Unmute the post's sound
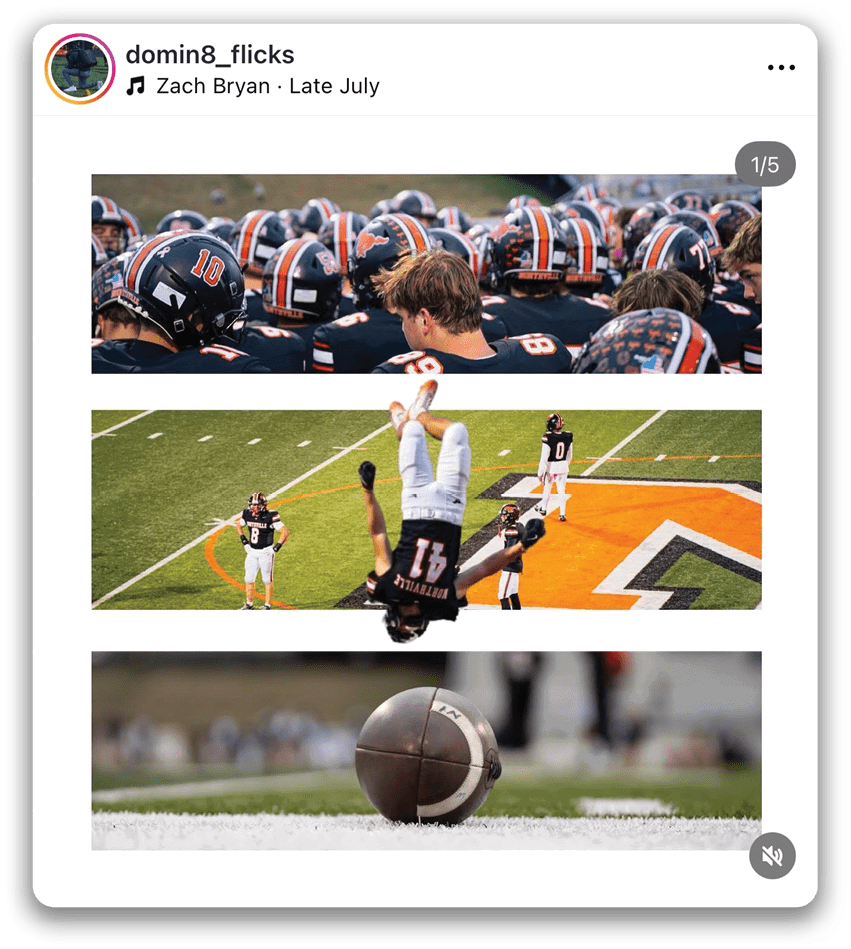The image size is (851, 949). coord(772,856)
